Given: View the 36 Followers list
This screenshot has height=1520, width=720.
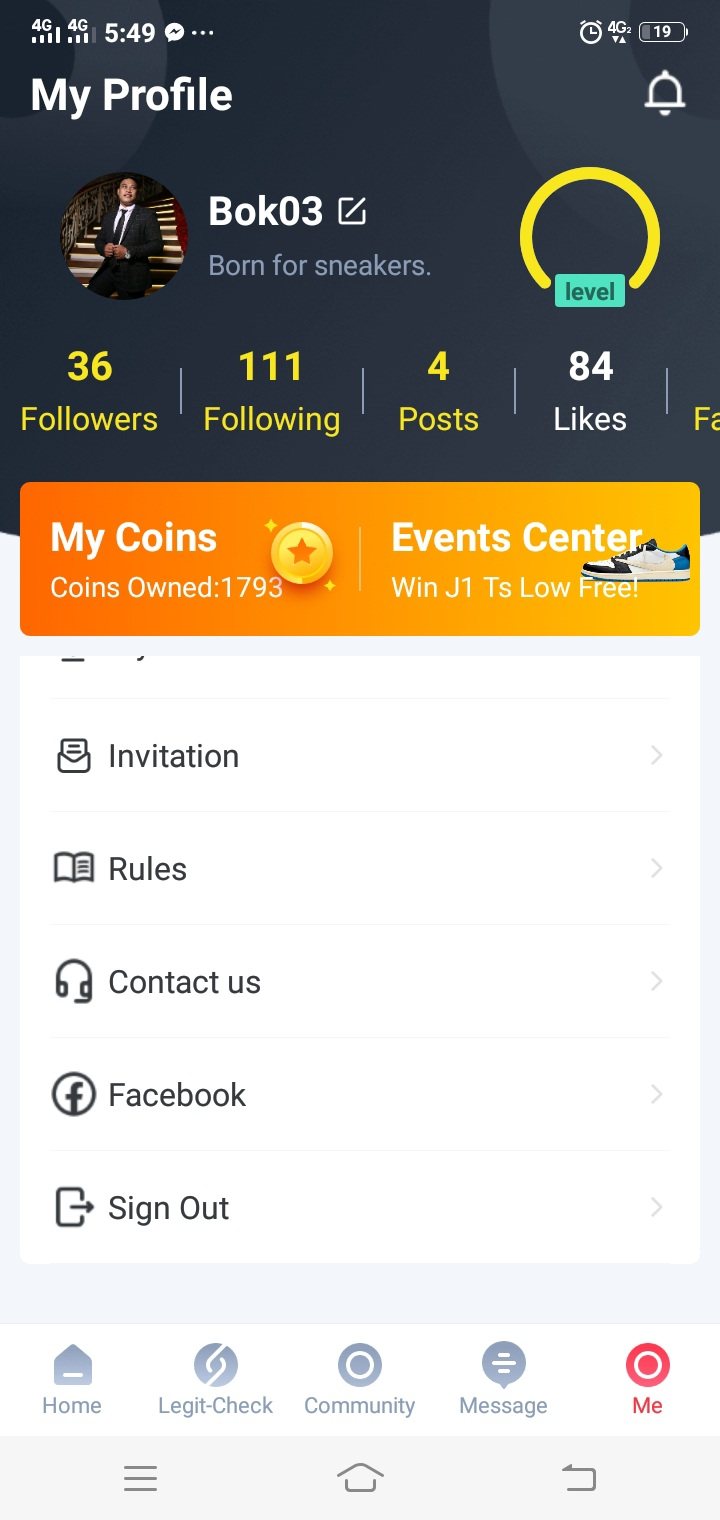Looking at the screenshot, I should point(89,392).
